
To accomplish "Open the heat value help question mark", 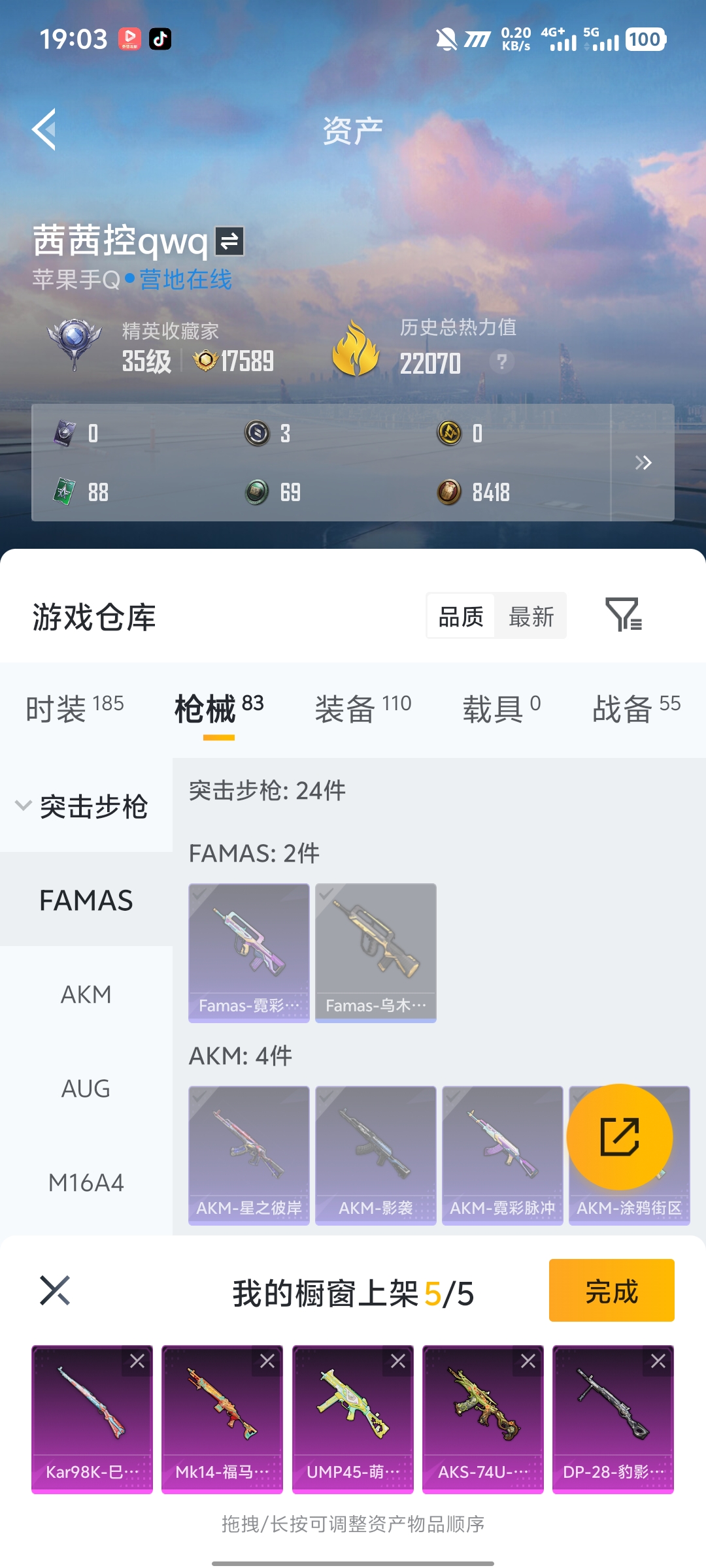I will pos(501,361).
